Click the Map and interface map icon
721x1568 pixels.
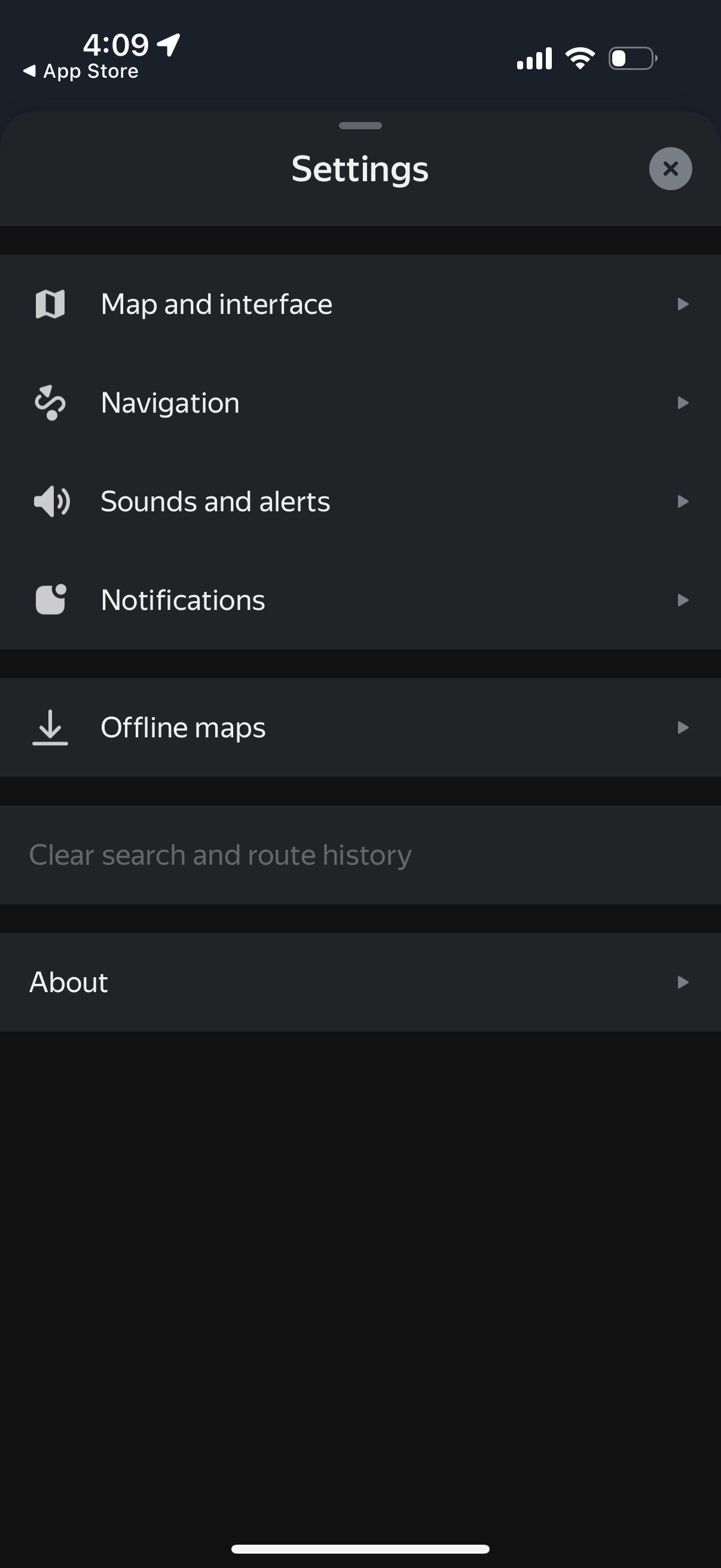[x=51, y=303]
